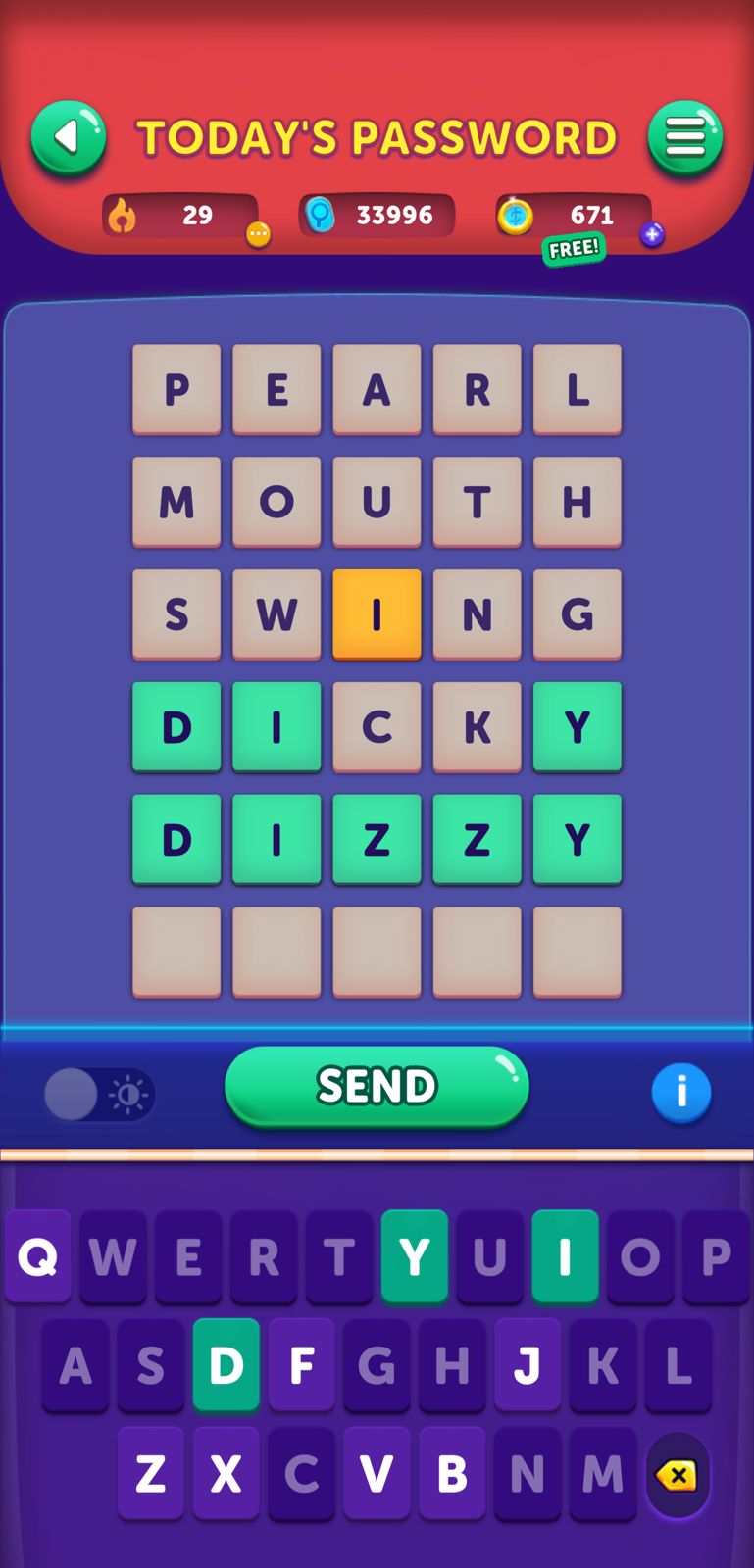Viewport: 754px width, 1568px height.
Task: Enter the letter V
Action: (x=377, y=1473)
